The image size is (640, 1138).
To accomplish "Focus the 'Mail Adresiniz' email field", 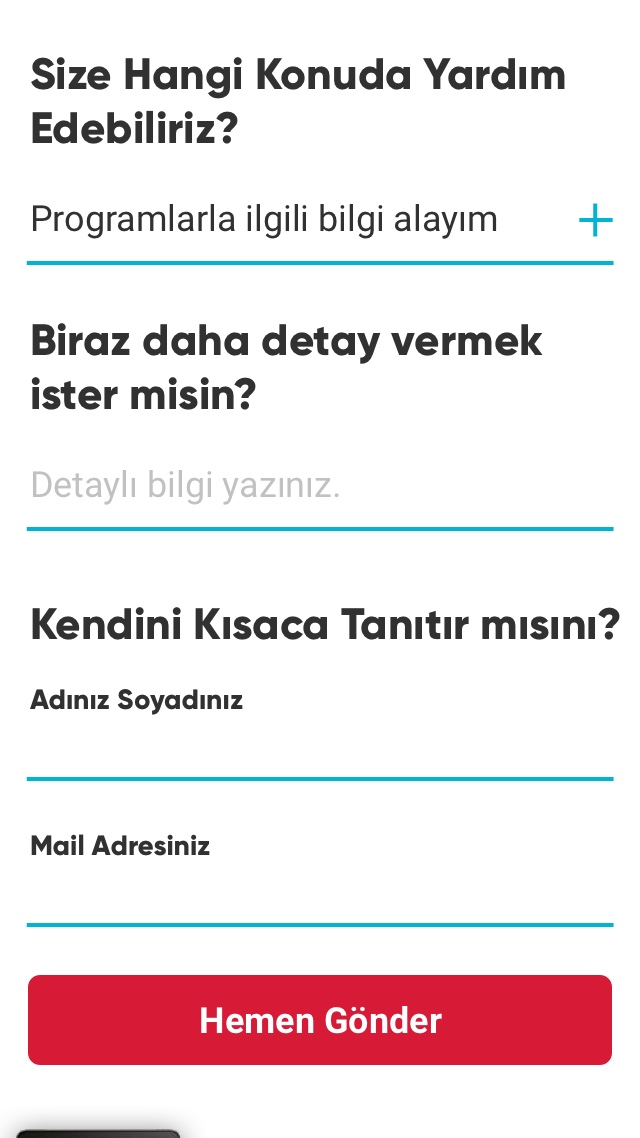I will (319, 896).
